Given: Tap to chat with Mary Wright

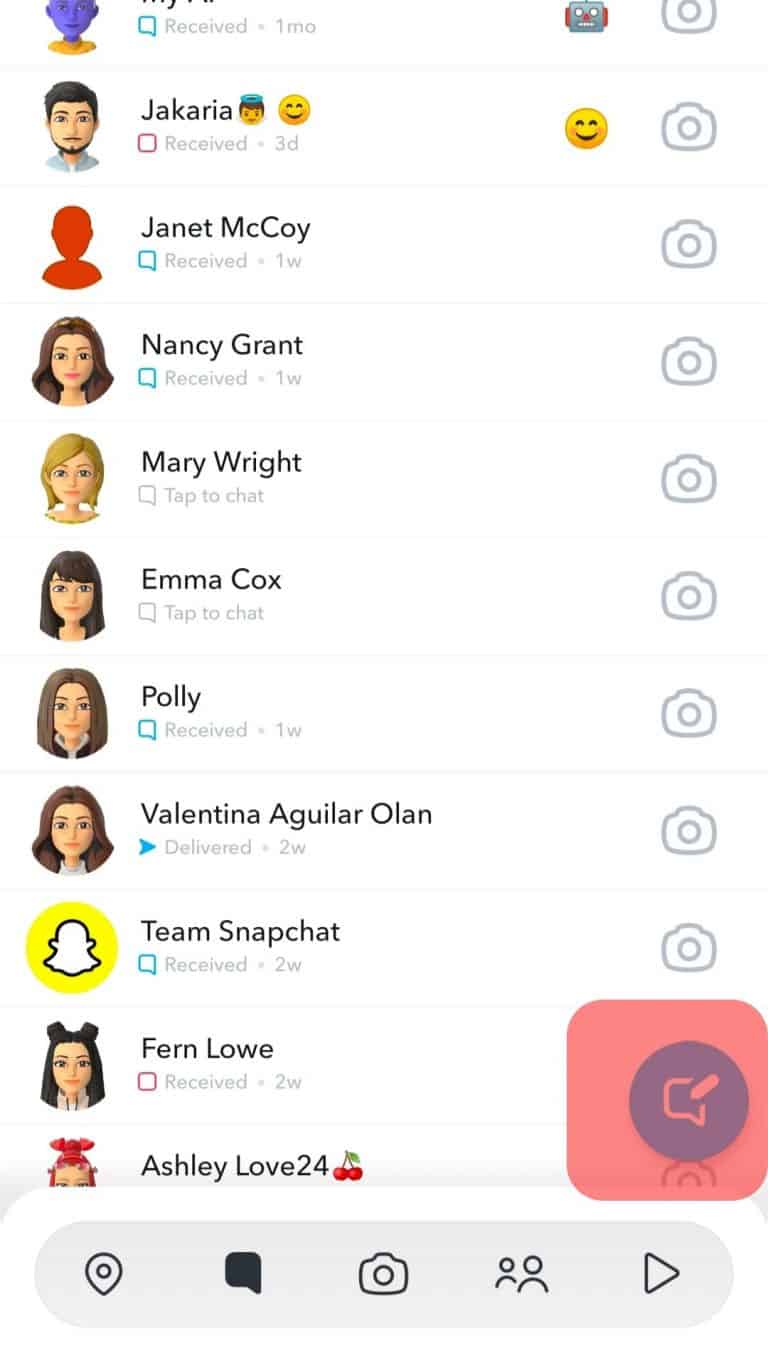Looking at the screenshot, I should tap(300, 478).
